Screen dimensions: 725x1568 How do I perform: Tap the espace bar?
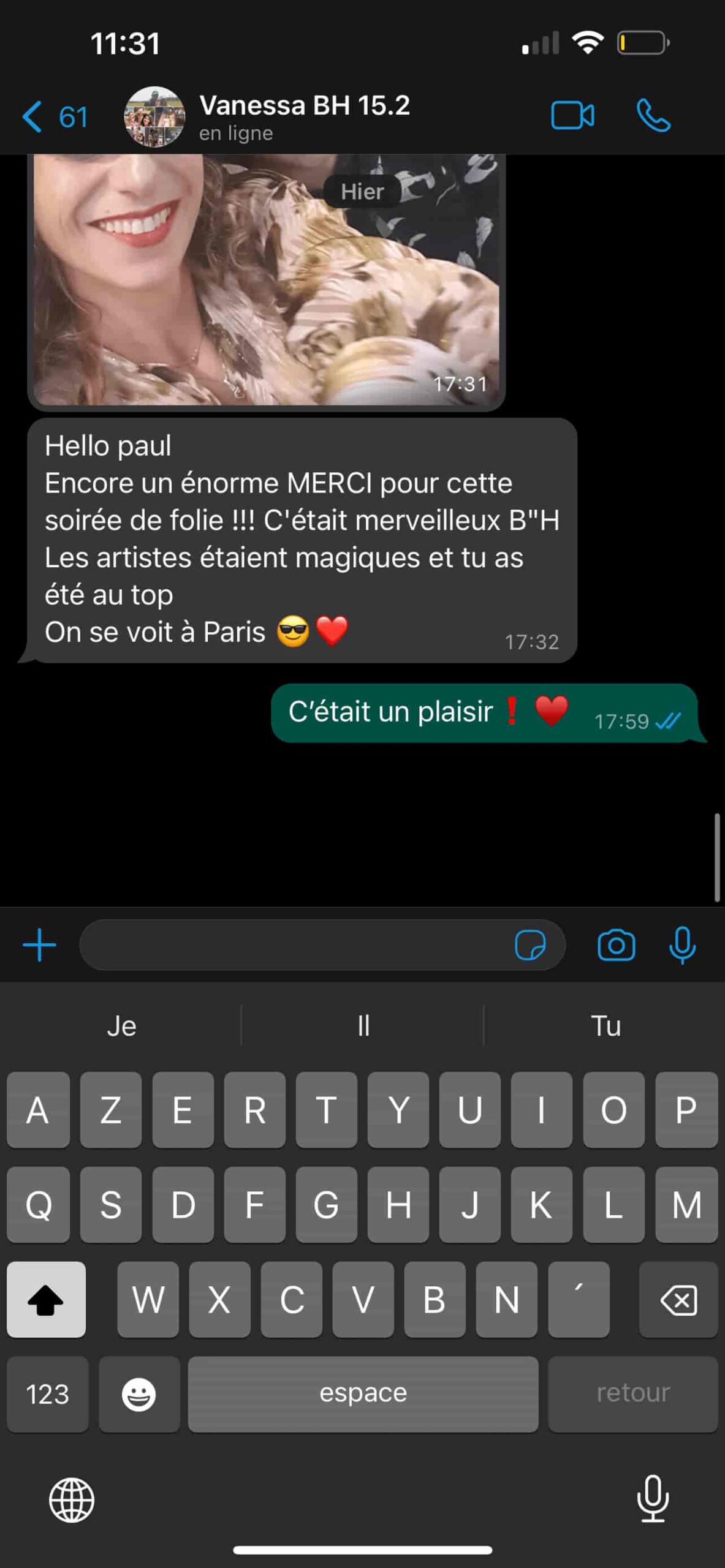(x=363, y=1395)
